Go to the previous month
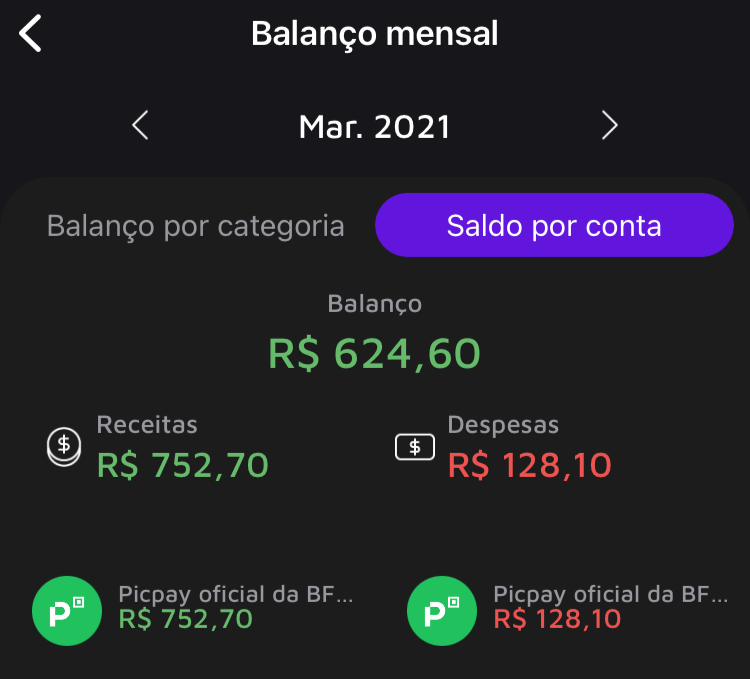The height and width of the screenshot is (679, 750). [140, 126]
